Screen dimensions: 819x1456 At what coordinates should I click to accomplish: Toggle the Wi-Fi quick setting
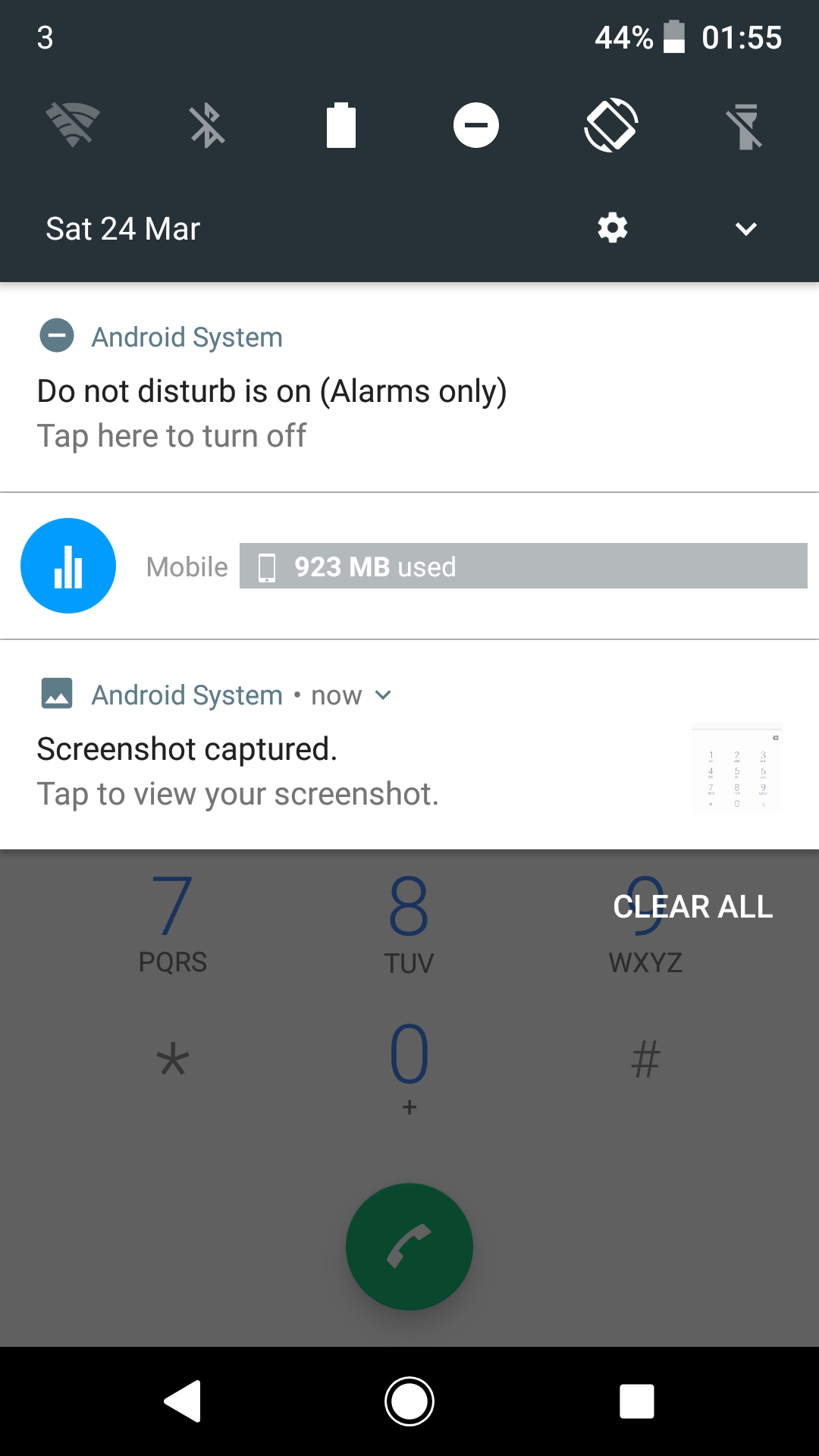73,125
